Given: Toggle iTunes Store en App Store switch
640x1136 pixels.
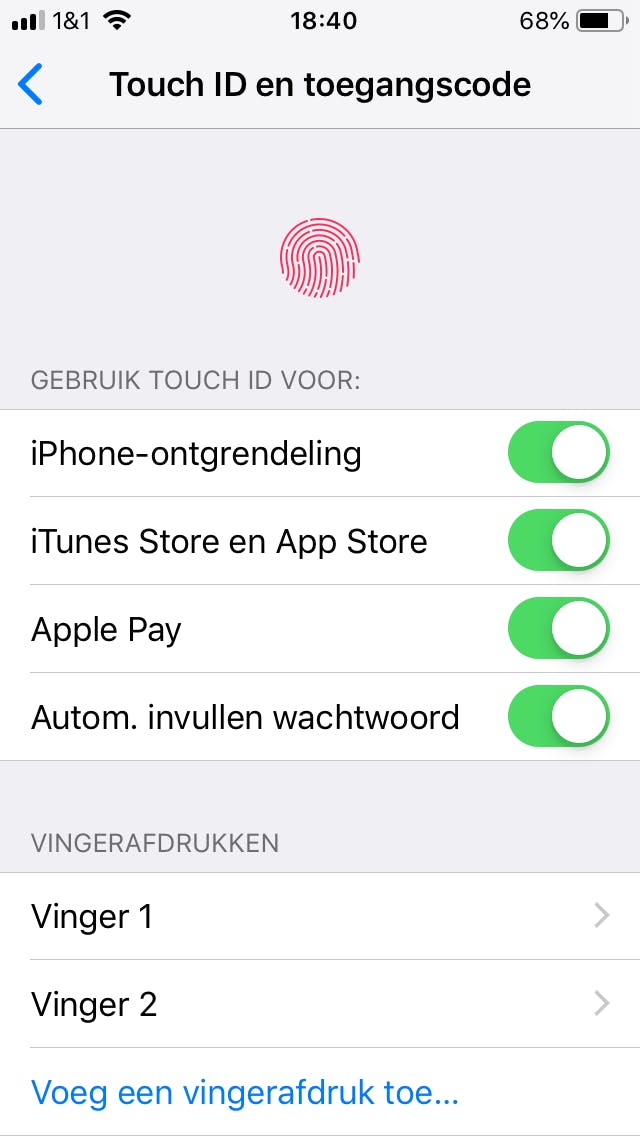Looking at the screenshot, I should coord(558,541).
